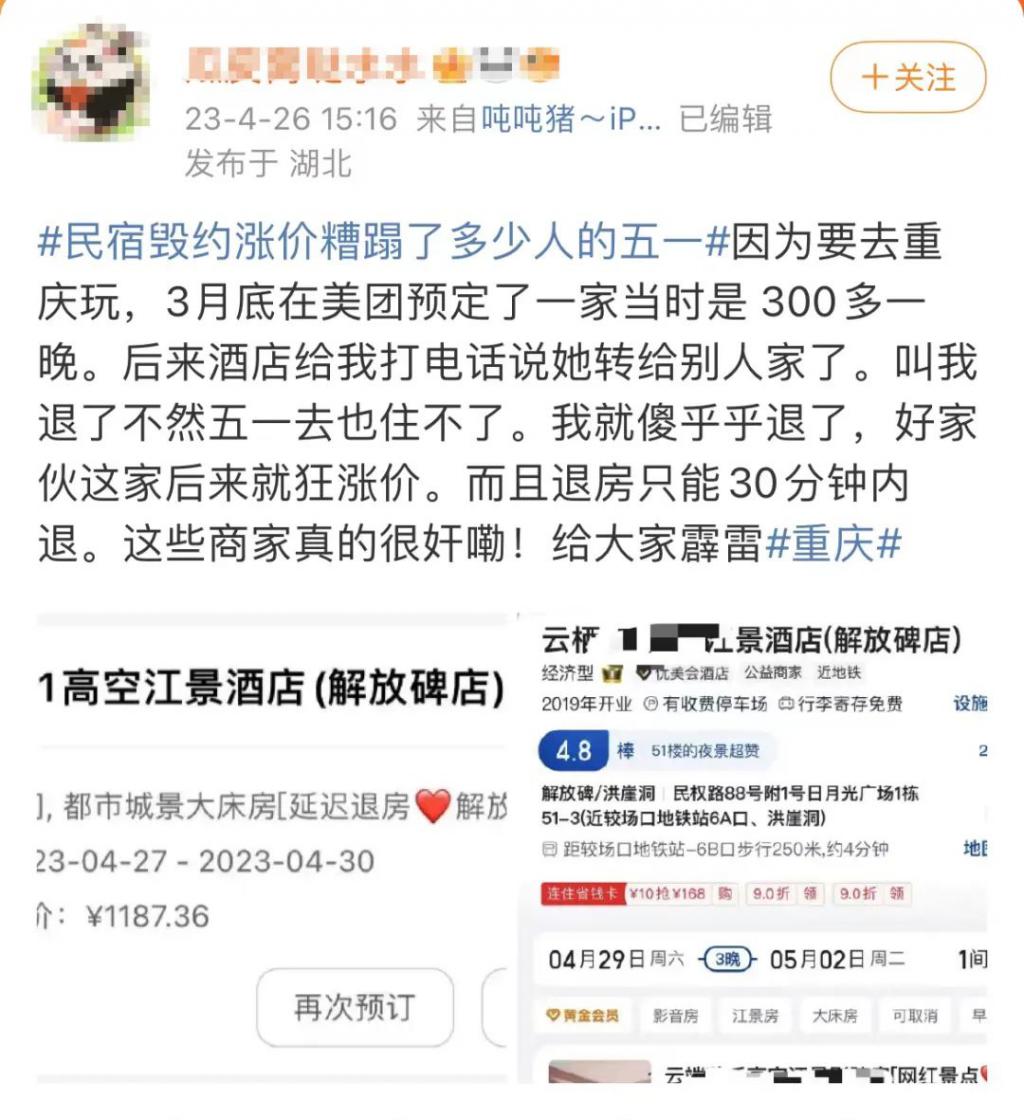Tap the 吨吨猪 source link
Image resolution: width=1024 pixels, height=1120 pixels.
tap(572, 120)
